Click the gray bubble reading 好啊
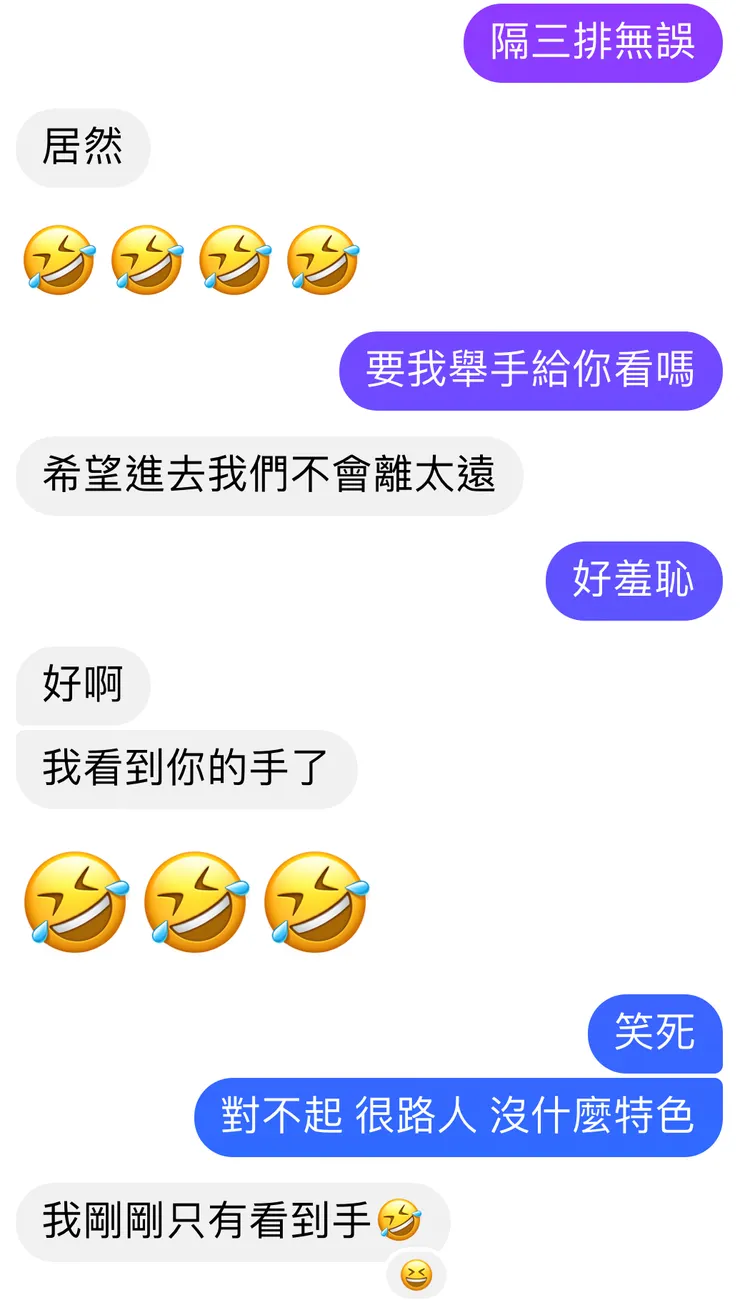740x1305 pixels. pyautogui.click(x=81, y=685)
